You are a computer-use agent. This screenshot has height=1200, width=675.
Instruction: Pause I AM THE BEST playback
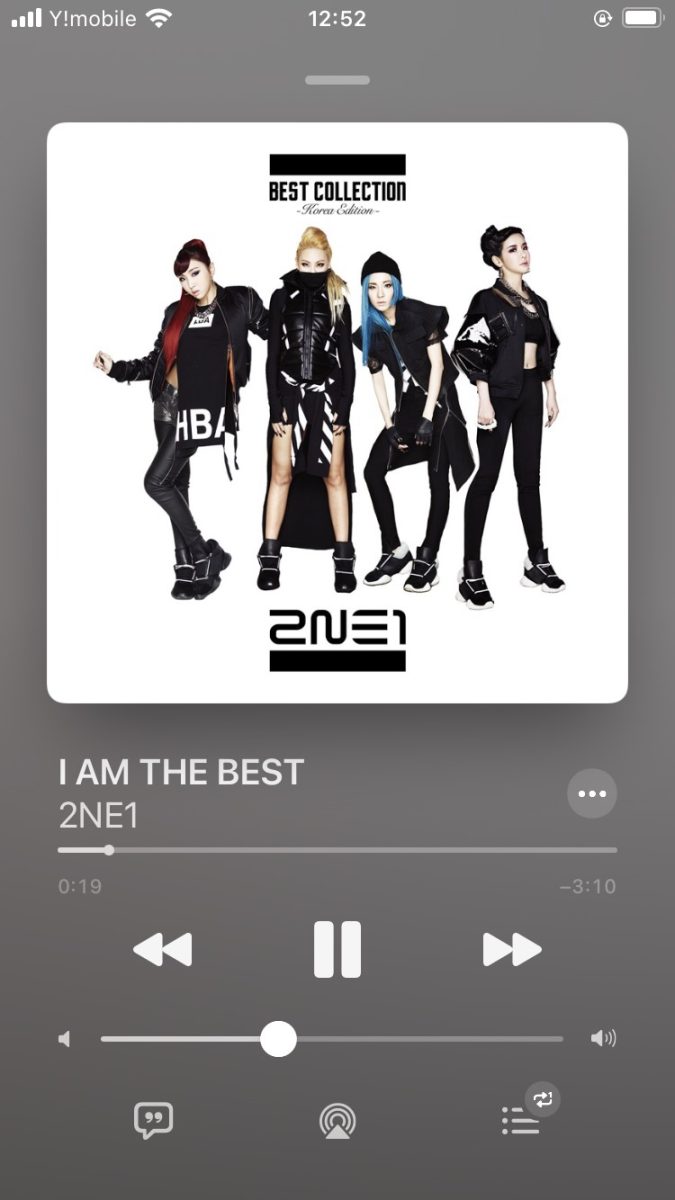(337, 949)
